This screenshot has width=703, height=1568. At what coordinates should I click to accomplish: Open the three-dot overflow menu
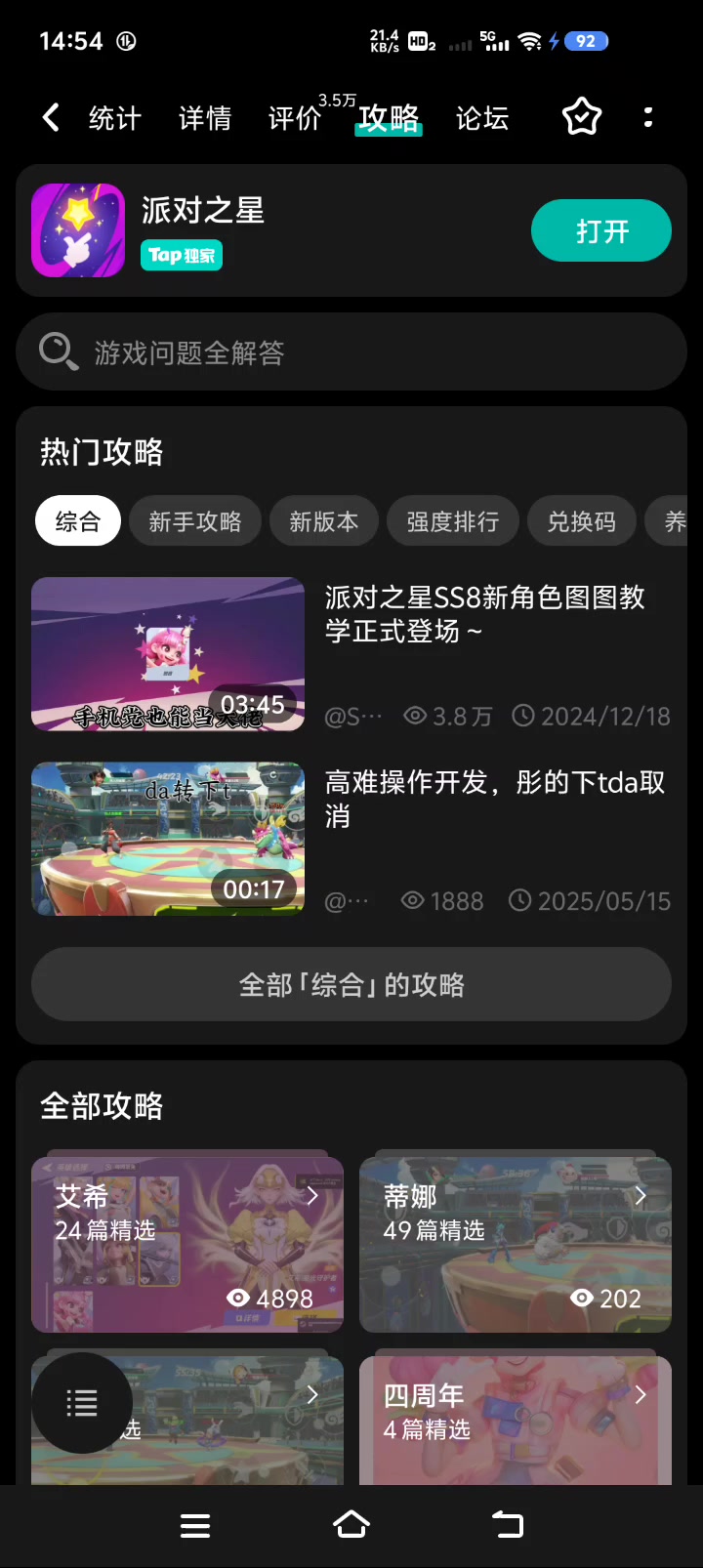click(648, 118)
